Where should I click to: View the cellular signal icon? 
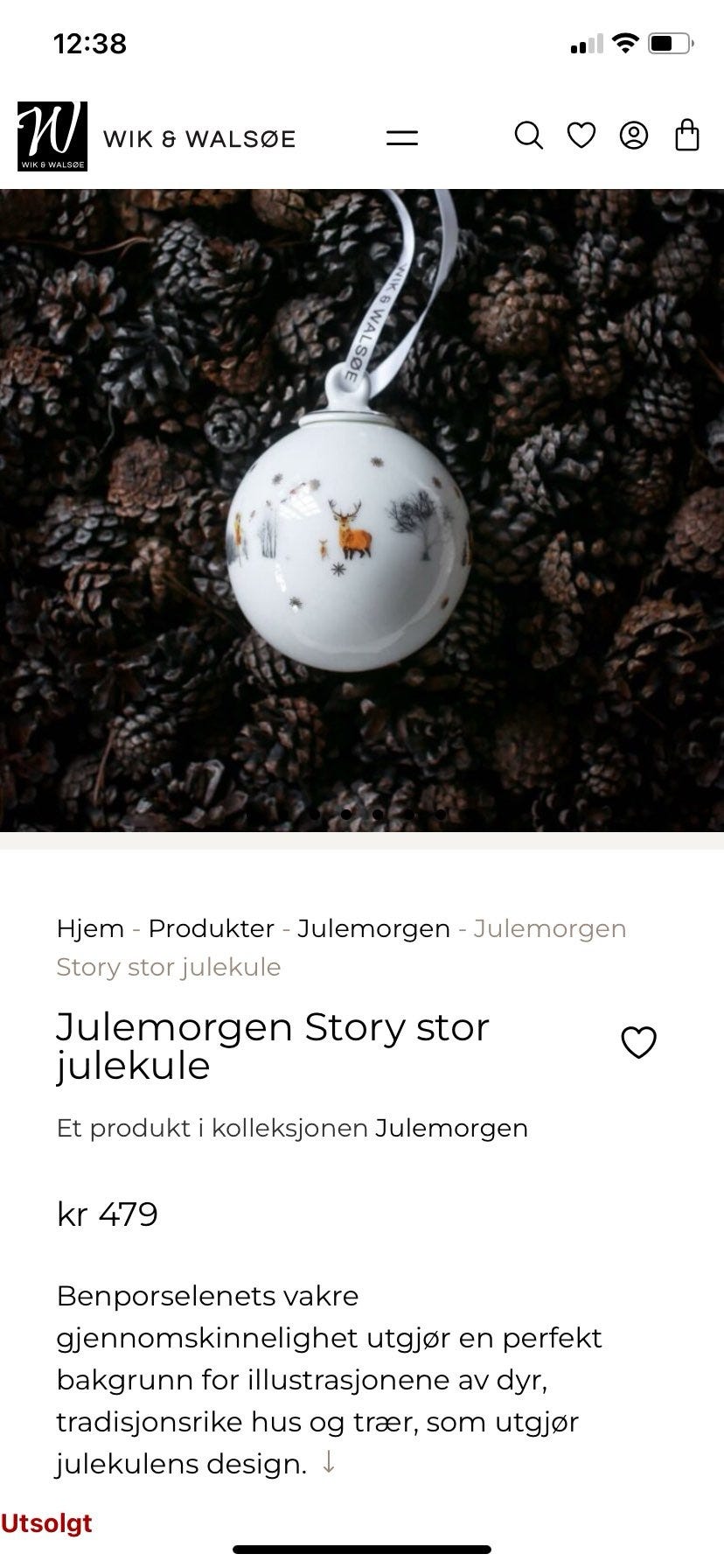(x=584, y=43)
